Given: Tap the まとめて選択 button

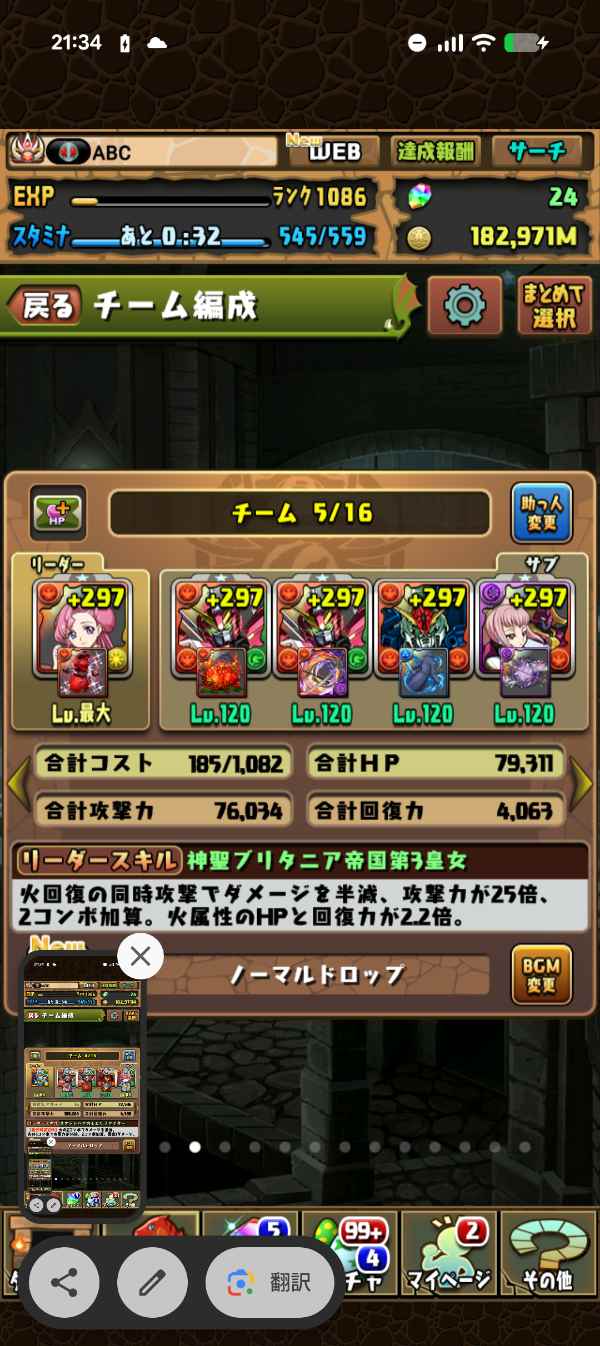Looking at the screenshot, I should point(554,305).
